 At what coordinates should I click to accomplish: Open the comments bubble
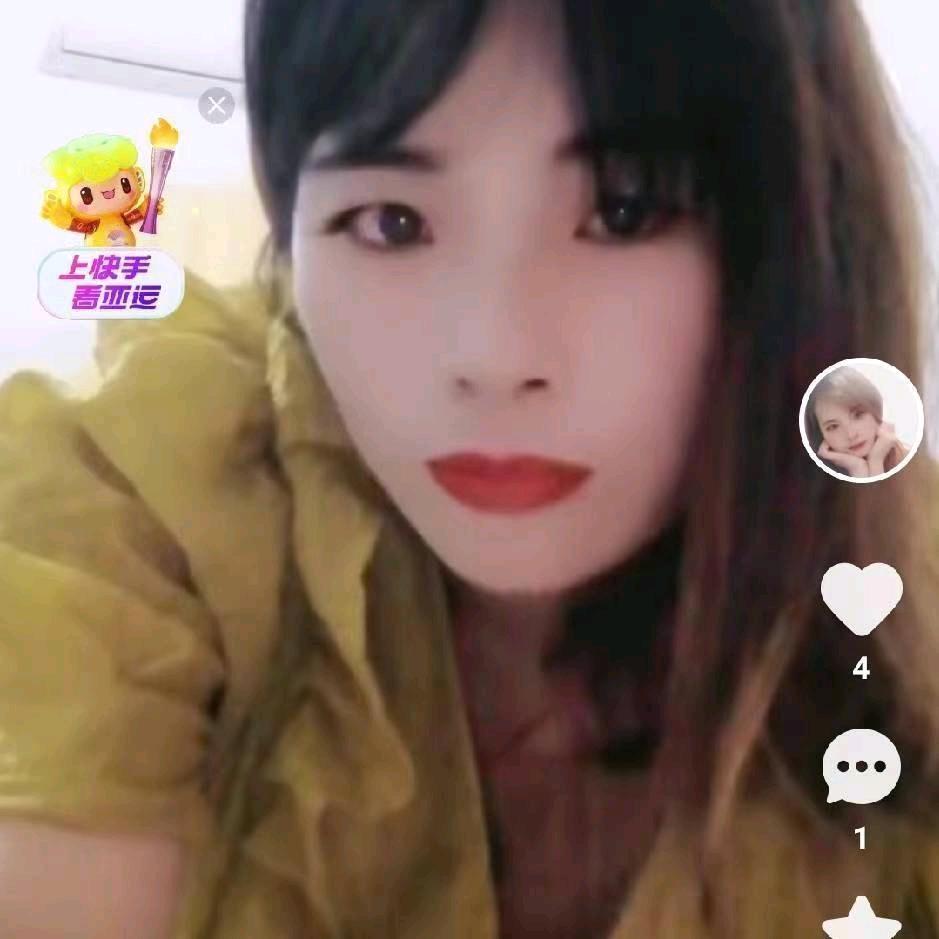pos(861,766)
